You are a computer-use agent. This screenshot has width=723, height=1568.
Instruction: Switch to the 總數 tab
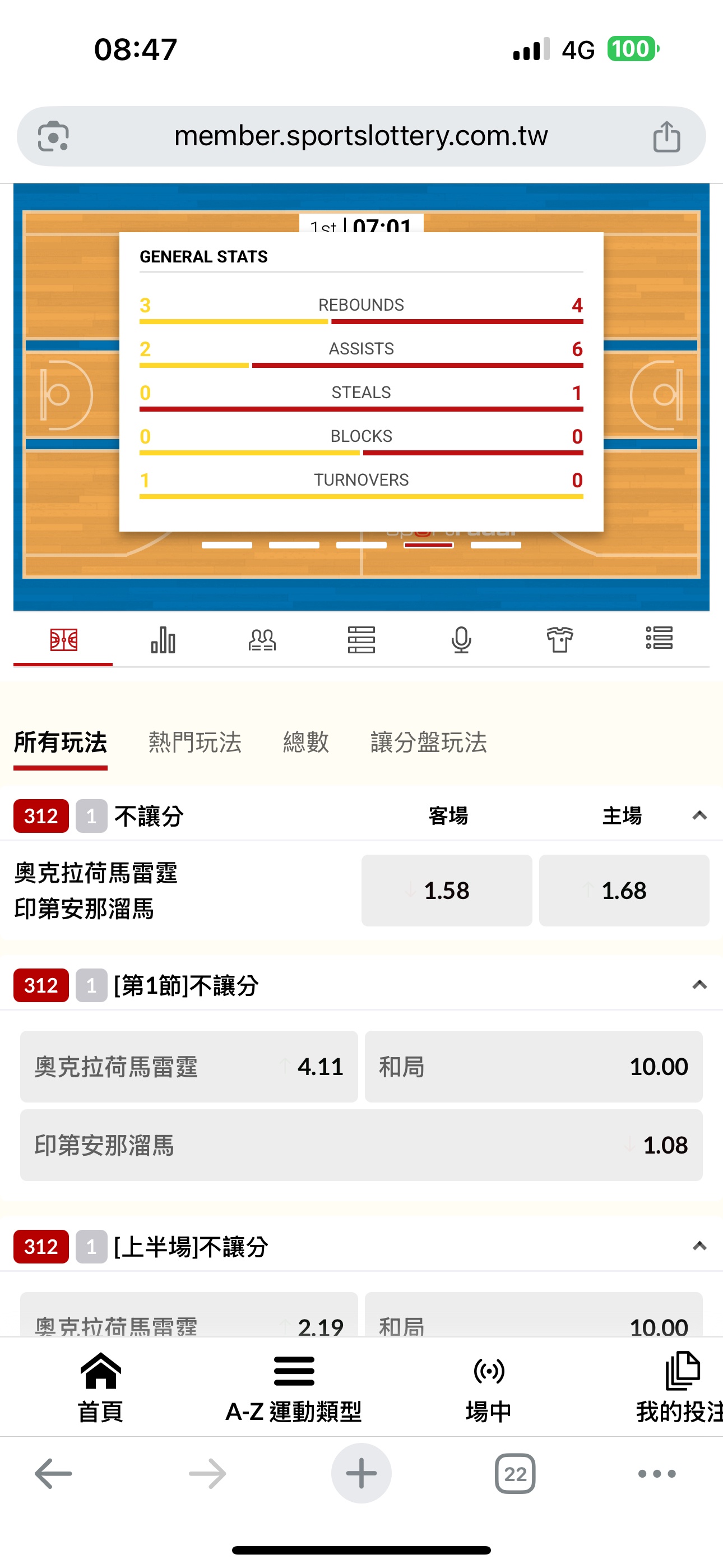point(305,743)
